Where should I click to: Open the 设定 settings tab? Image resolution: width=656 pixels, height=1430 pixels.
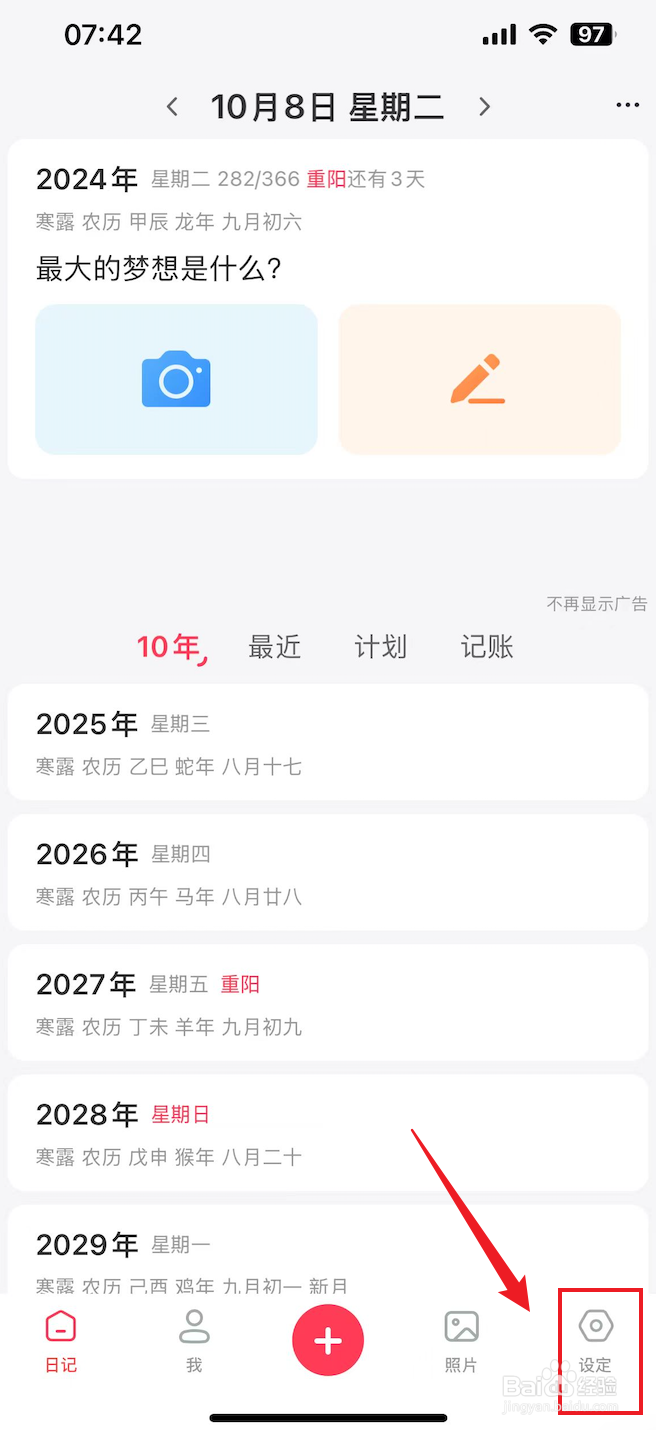tap(596, 1341)
